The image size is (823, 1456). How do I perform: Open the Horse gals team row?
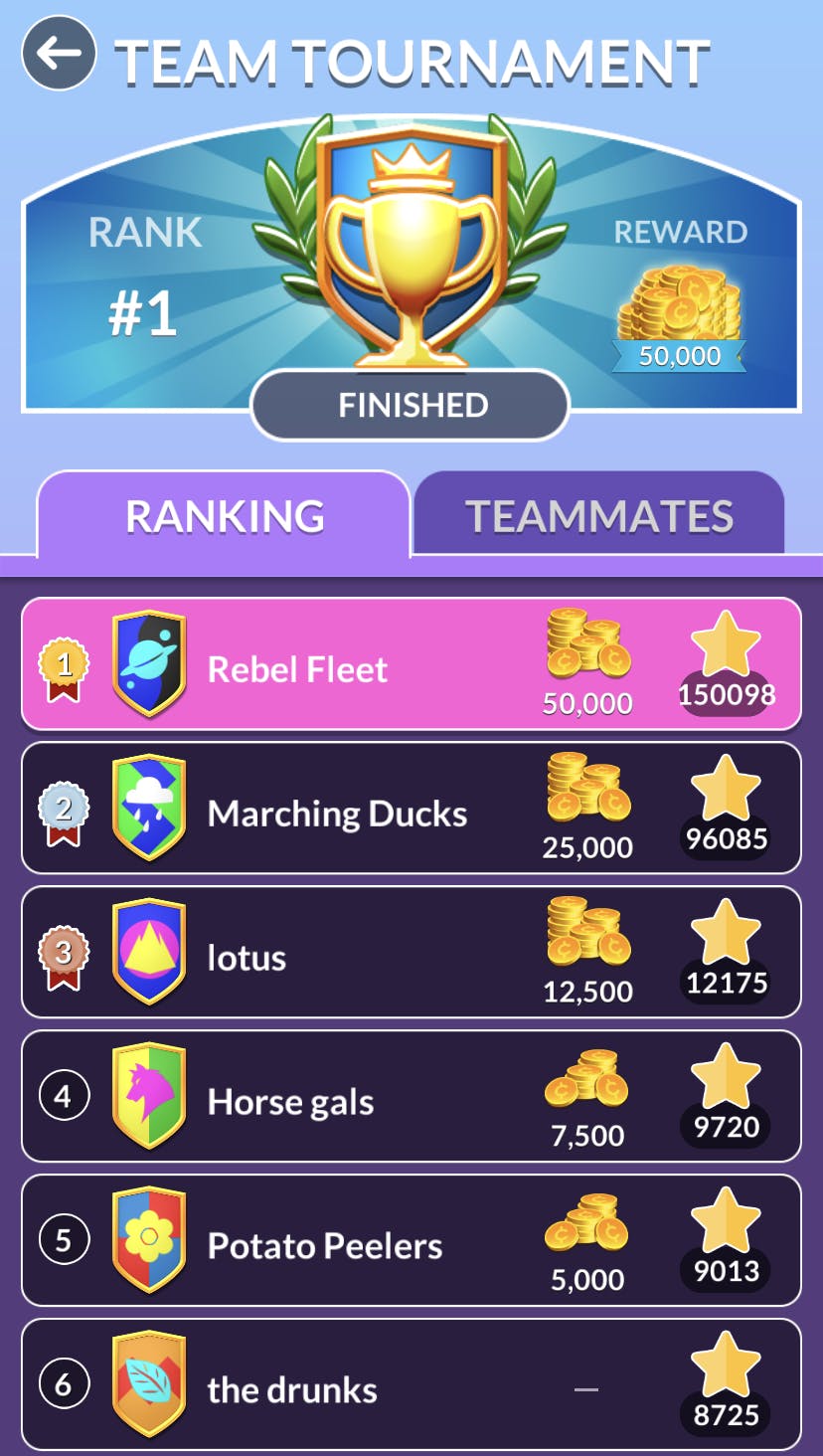tap(411, 1097)
